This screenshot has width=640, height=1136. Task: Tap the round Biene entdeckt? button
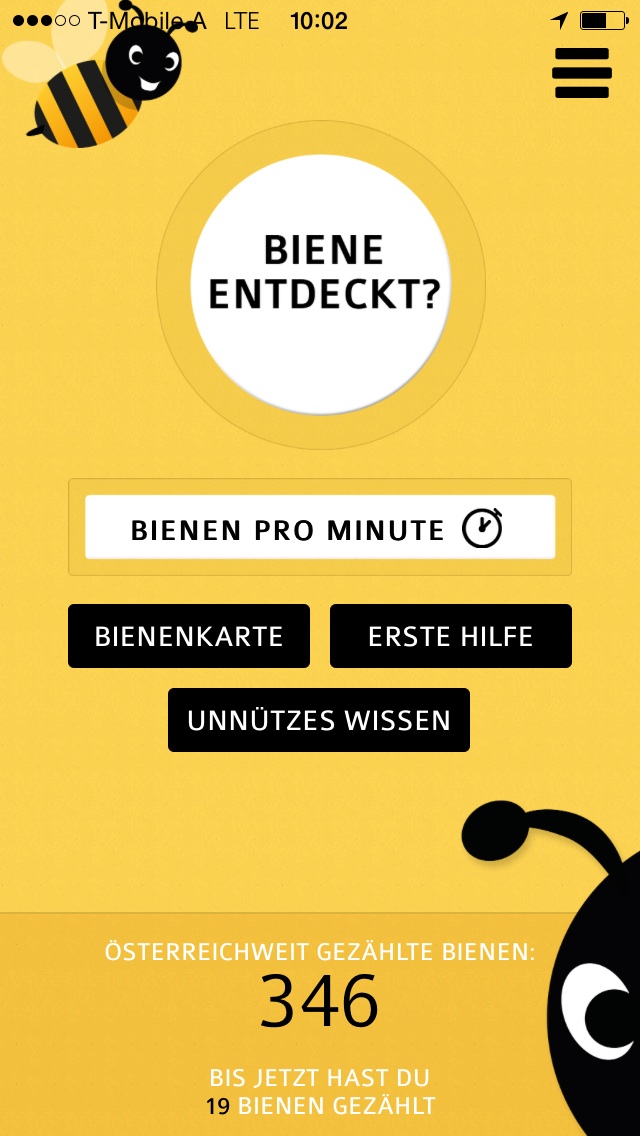pos(321,285)
